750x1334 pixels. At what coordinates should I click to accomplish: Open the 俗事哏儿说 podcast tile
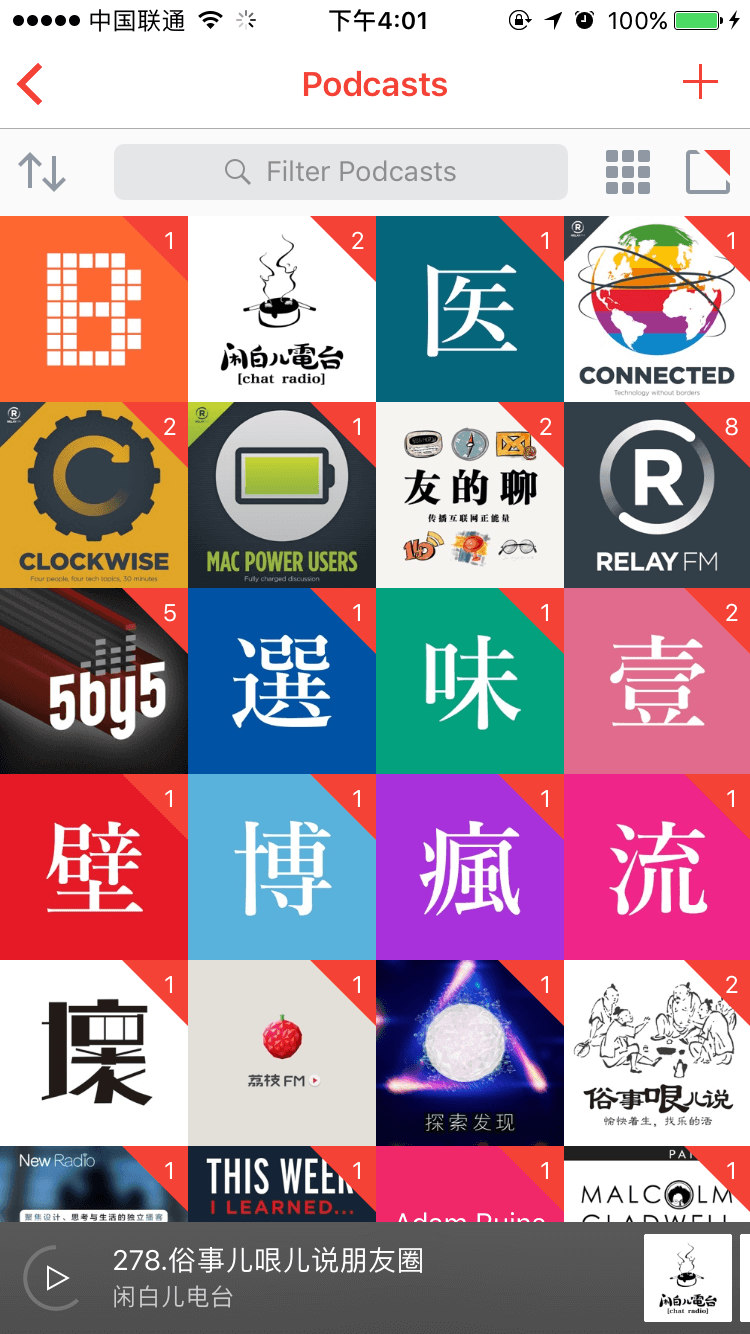pyautogui.click(x=657, y=1053)
